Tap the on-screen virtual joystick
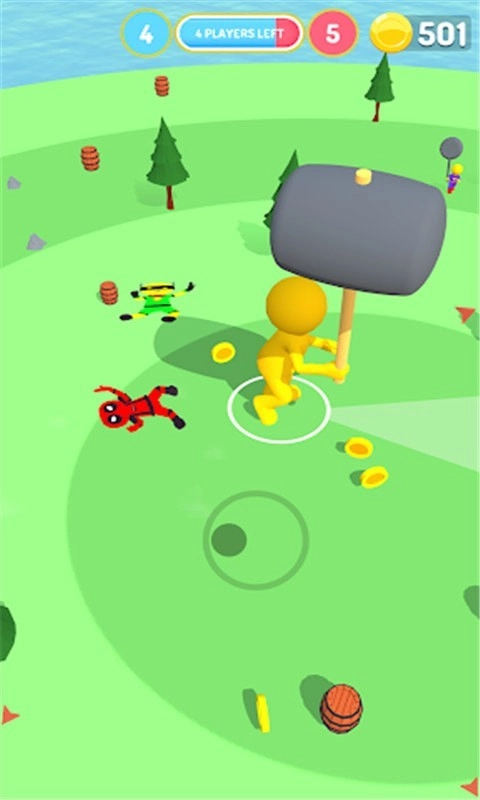 pyautogui.click(x=256, y=540)
